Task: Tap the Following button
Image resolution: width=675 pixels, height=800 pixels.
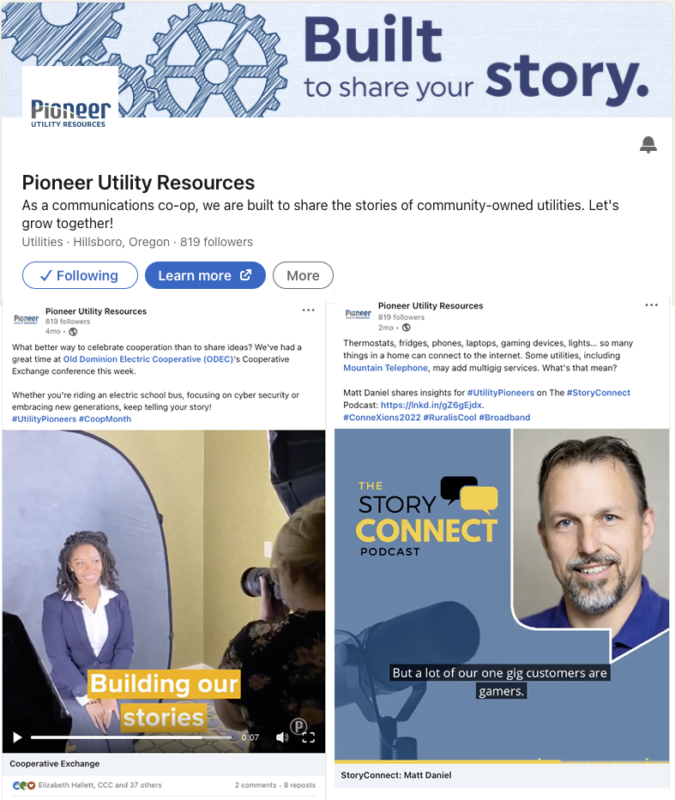Action: 78,275
